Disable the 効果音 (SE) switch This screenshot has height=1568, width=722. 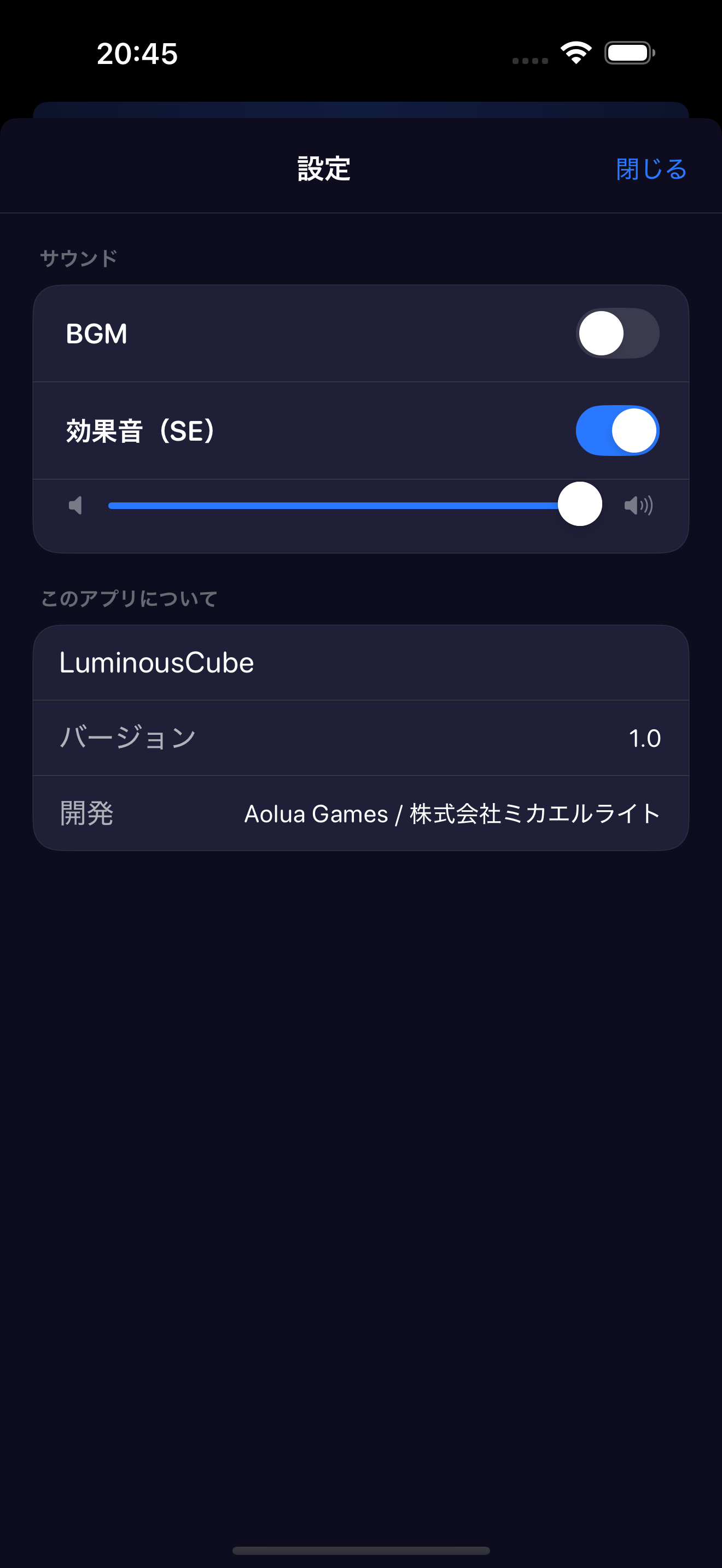618,431
